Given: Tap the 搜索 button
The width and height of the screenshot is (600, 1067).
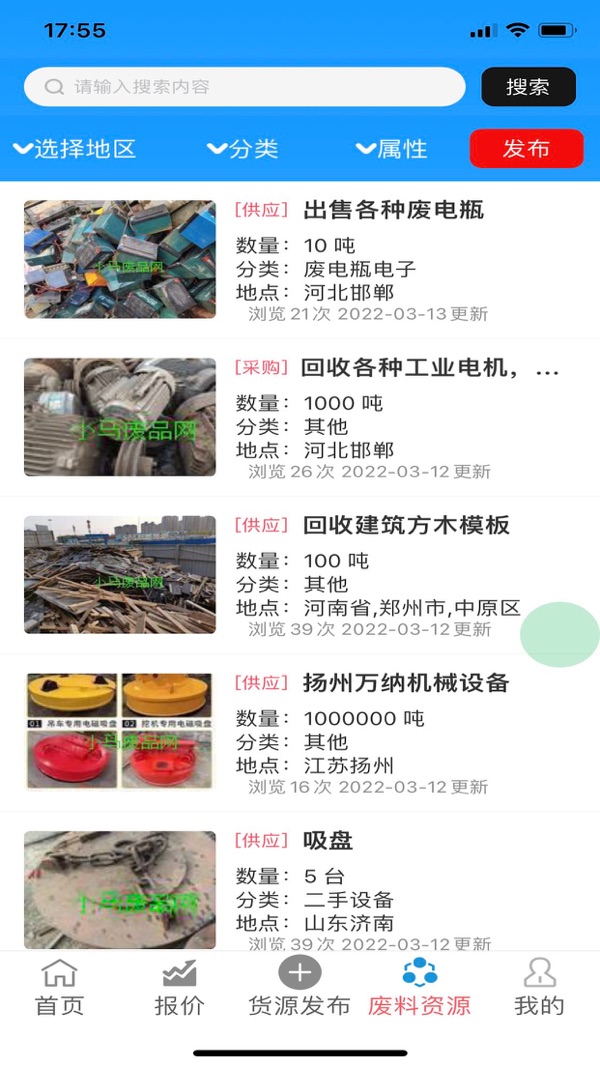Looking at the screenshot, I should [528, 87].
